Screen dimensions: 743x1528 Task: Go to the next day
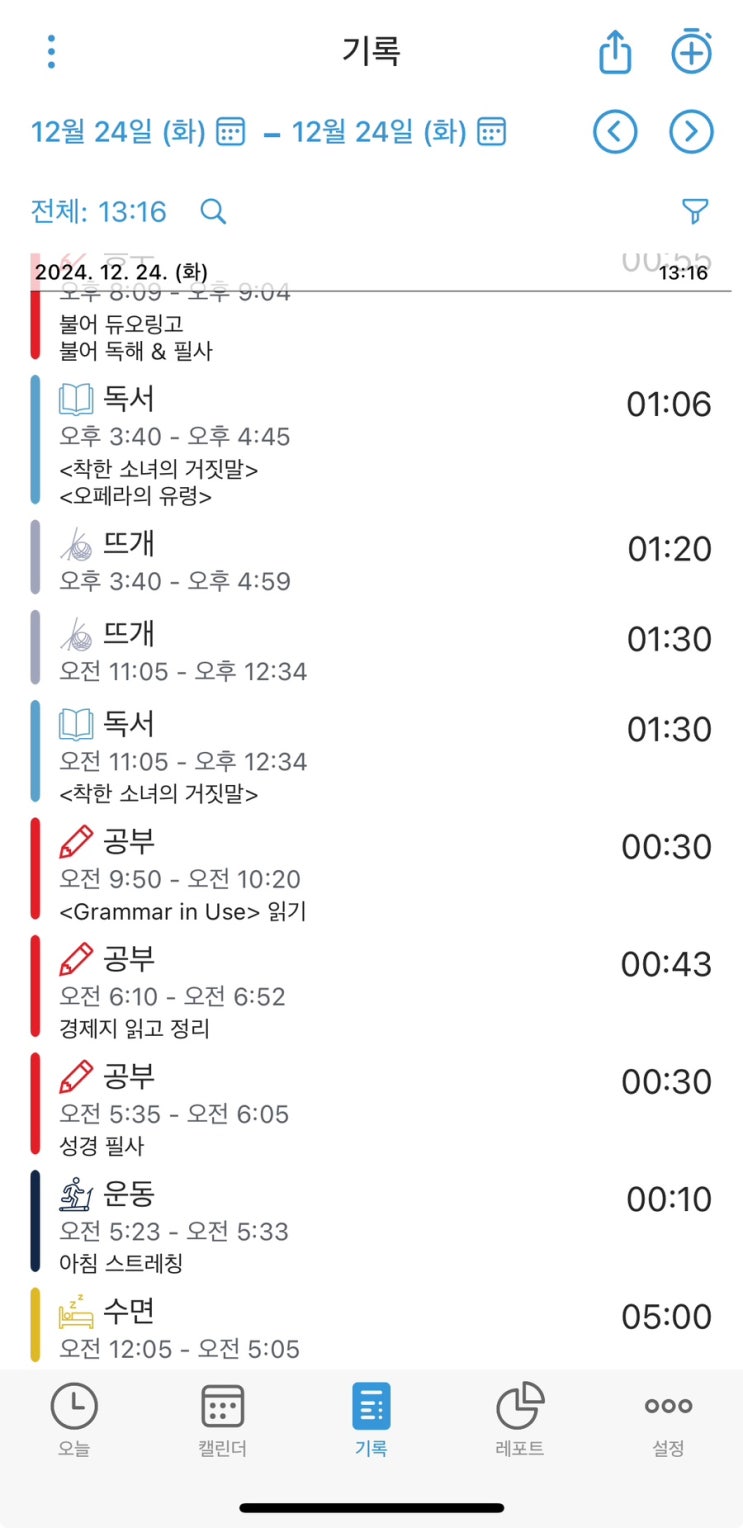[x=691, y=132]
